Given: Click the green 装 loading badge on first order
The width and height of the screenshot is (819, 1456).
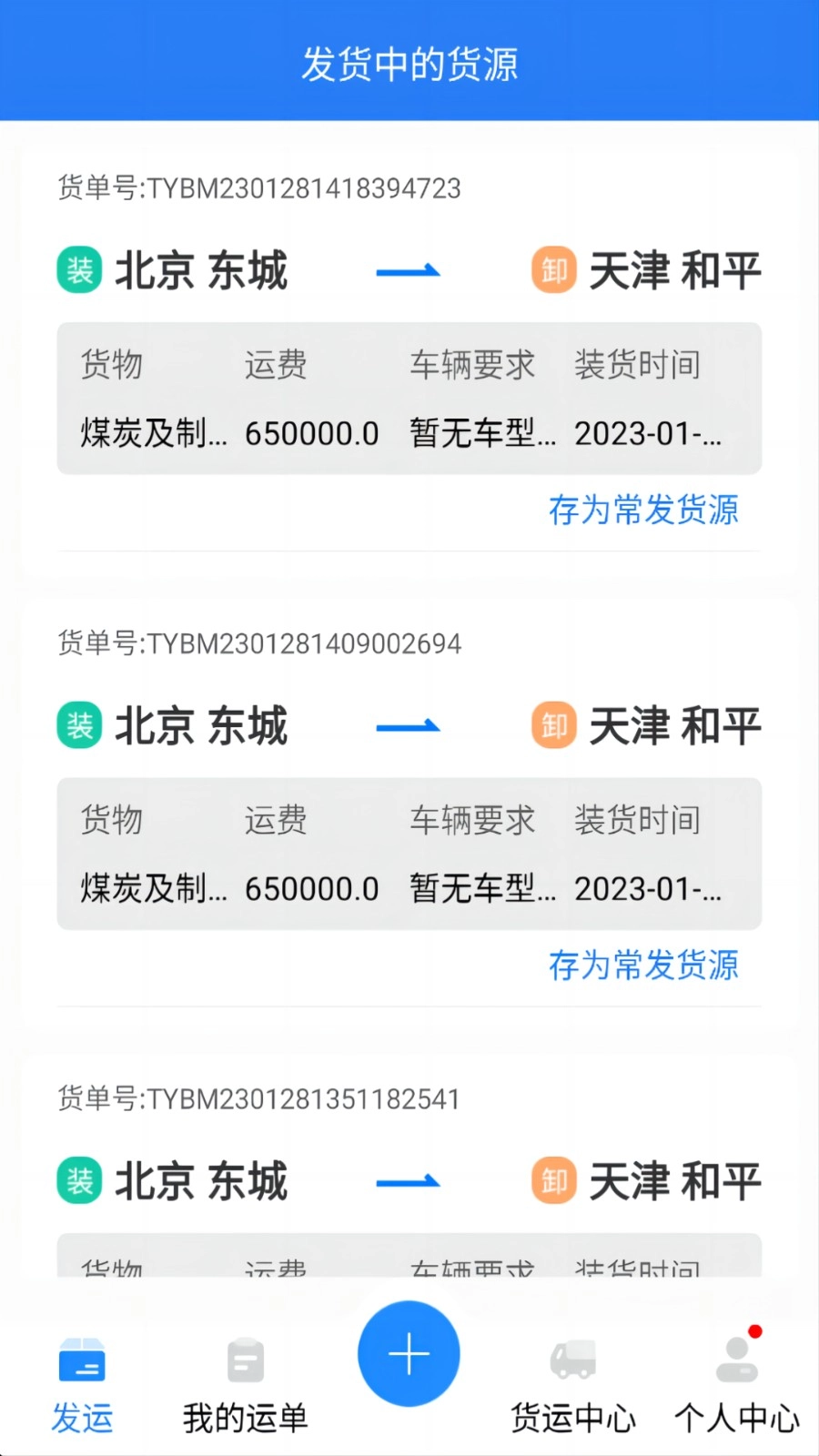Looking at the screenshot, I should click(78, 270).
